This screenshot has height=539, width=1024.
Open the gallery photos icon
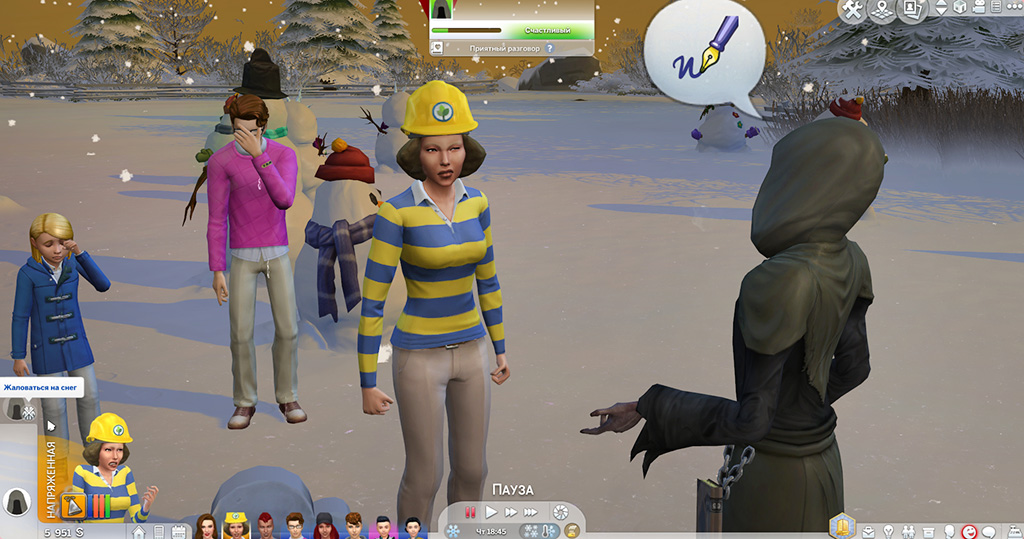(x=911, y=11)
